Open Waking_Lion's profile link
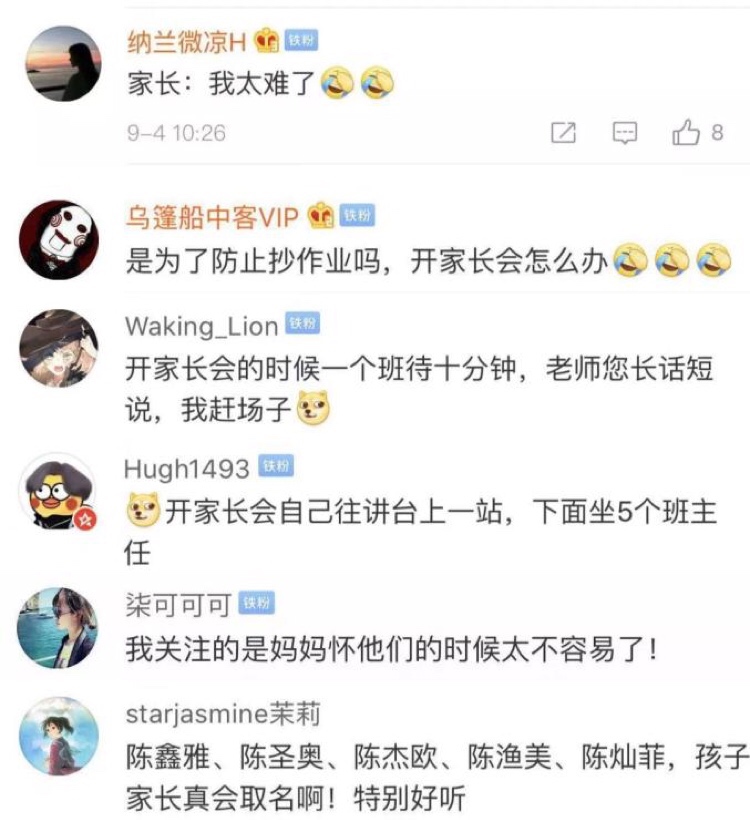Viewport: 750px width, 820px height. click(205, 322)
